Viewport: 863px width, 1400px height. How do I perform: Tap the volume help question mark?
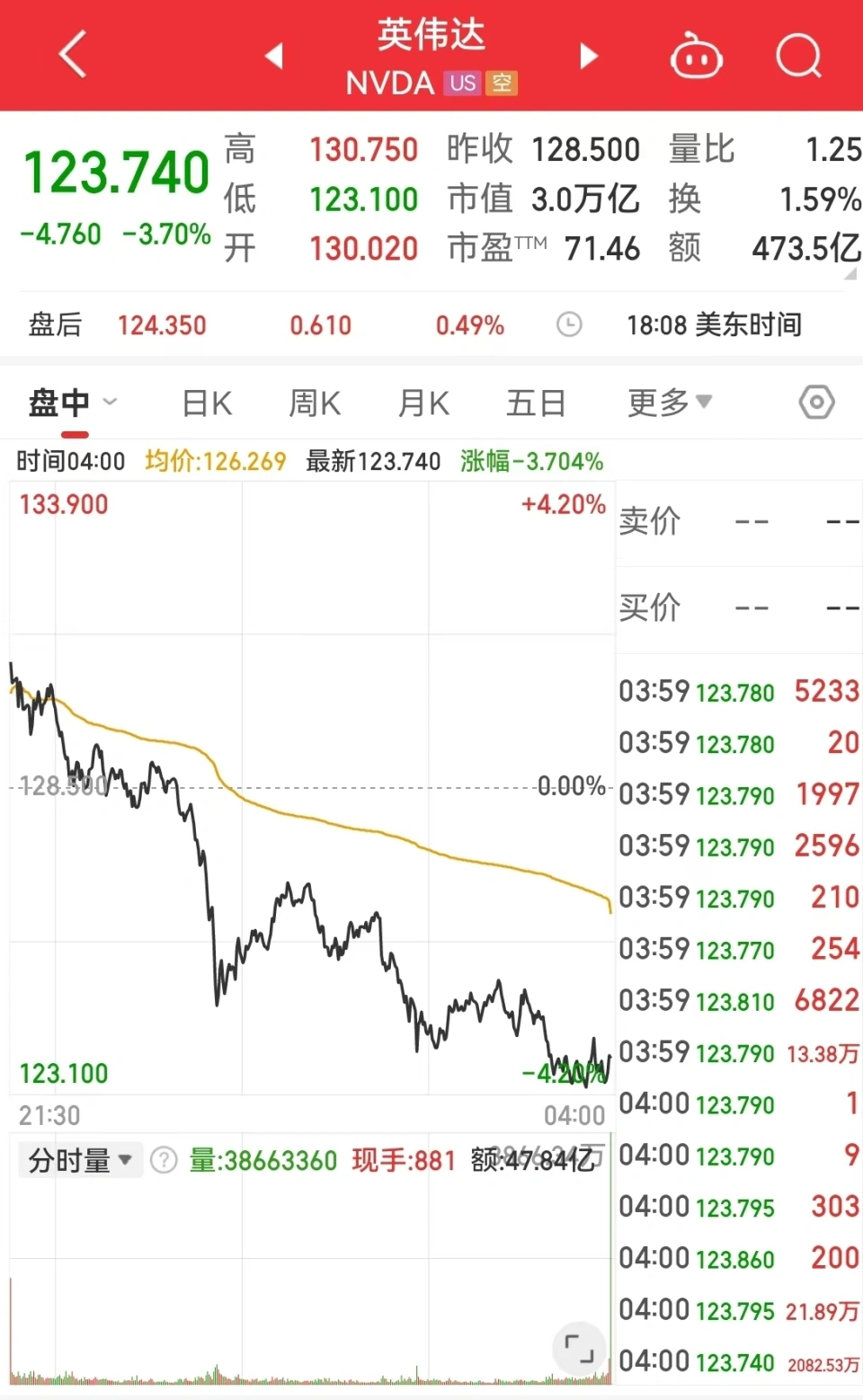tap(164, 1160)
